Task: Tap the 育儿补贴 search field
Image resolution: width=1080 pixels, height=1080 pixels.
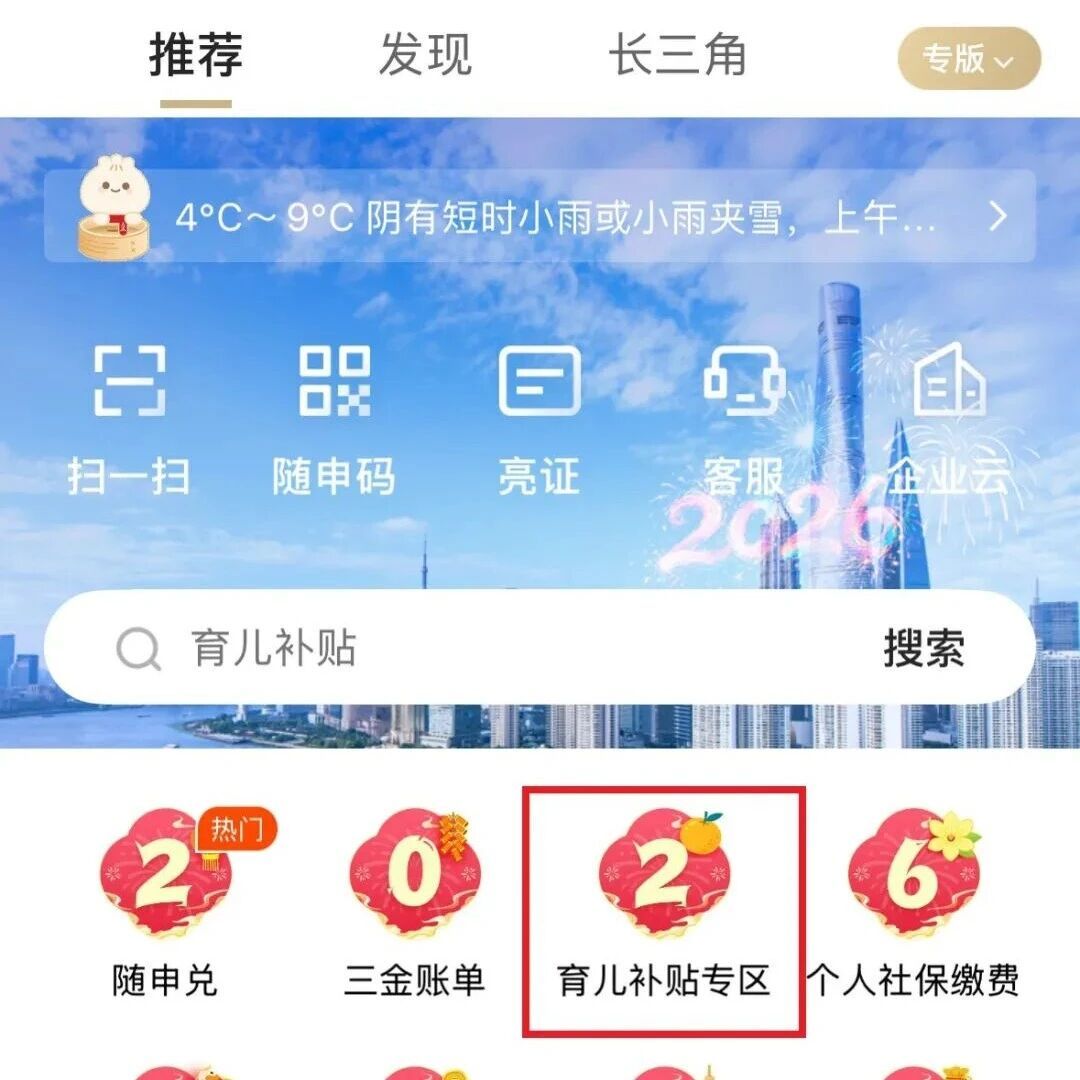Action: pyautogui.click(x=450, y=649)
